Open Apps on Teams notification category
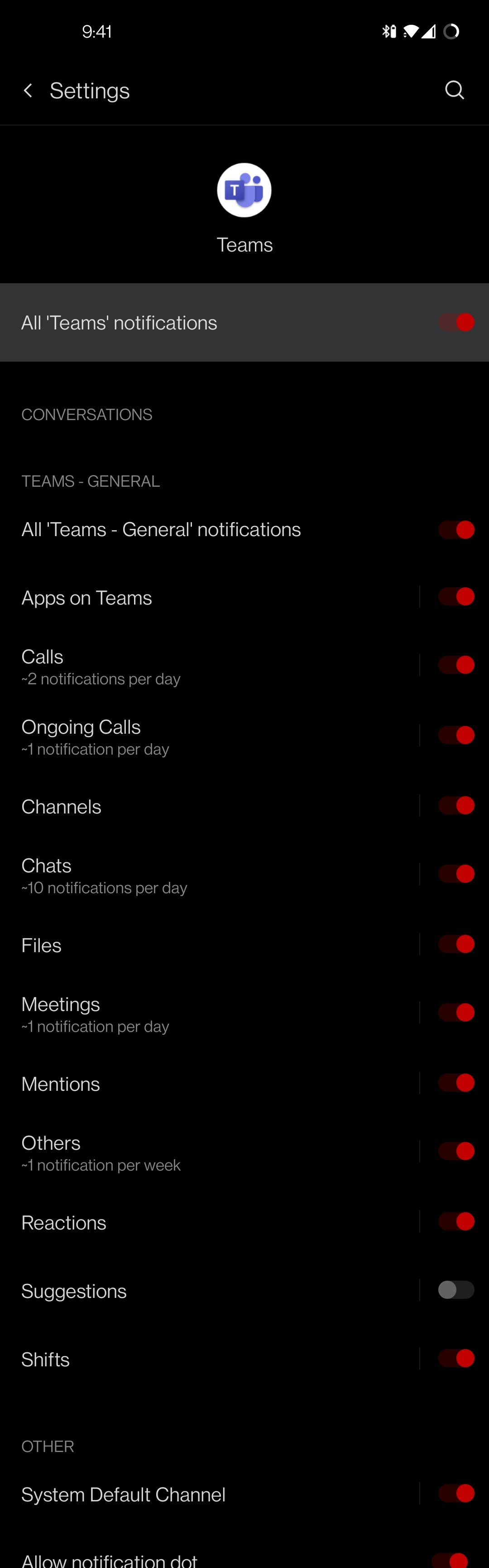The height and width of the screenshot is (1568, 489). click(207, 598)
